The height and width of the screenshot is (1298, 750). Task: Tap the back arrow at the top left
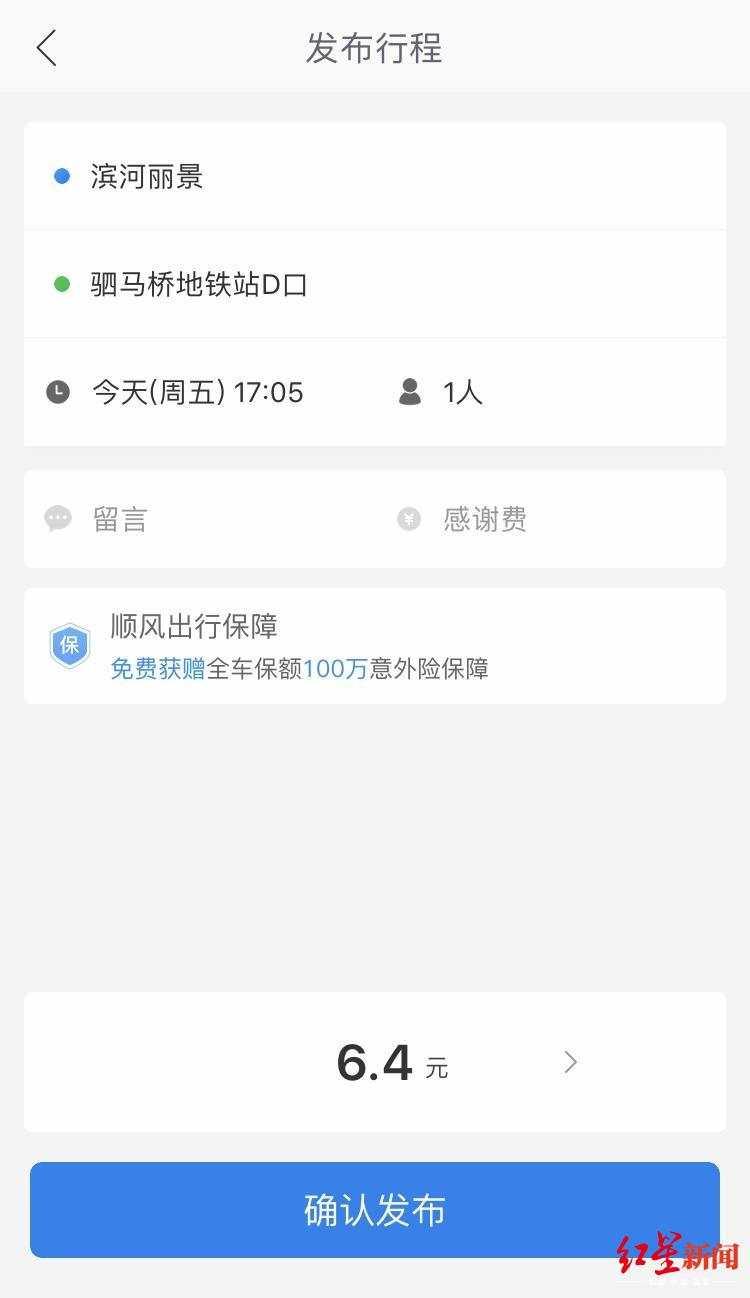[45, 47]
